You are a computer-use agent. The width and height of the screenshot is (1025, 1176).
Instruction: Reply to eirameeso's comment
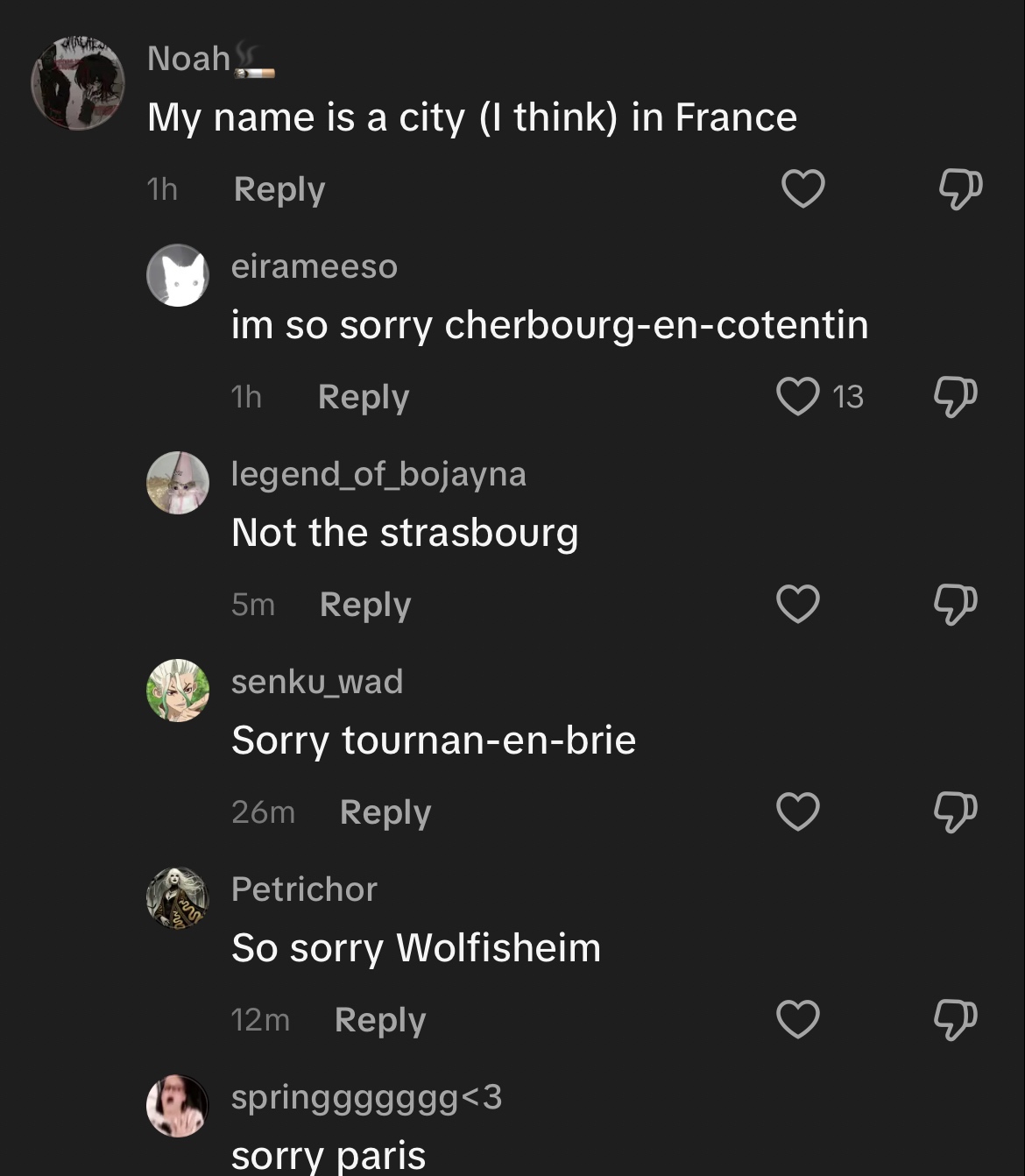(363, 397)
